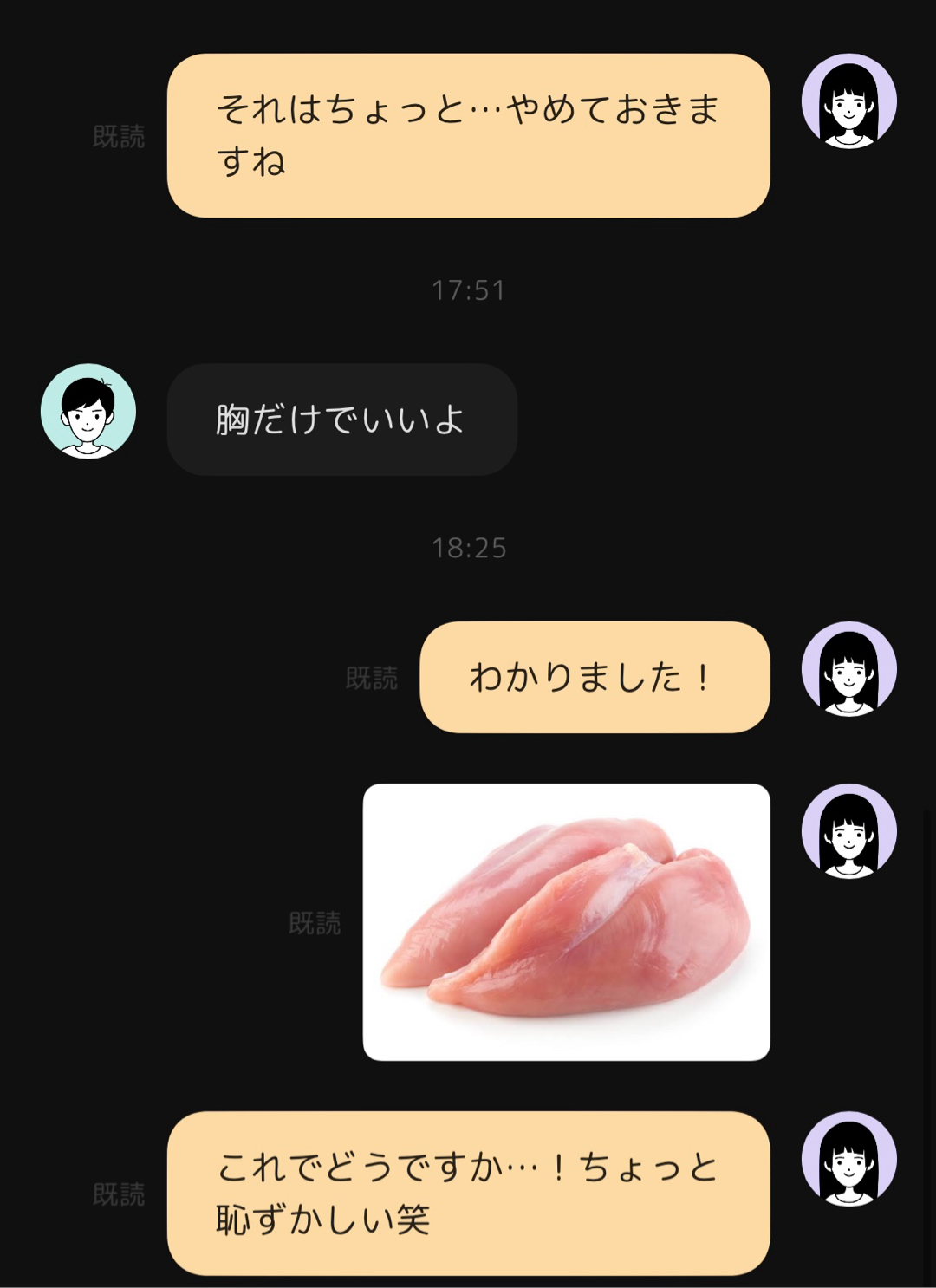Tap the sender avatar next to わかりました！
This screenshot has width=936, height=1288.
point(848,669)
